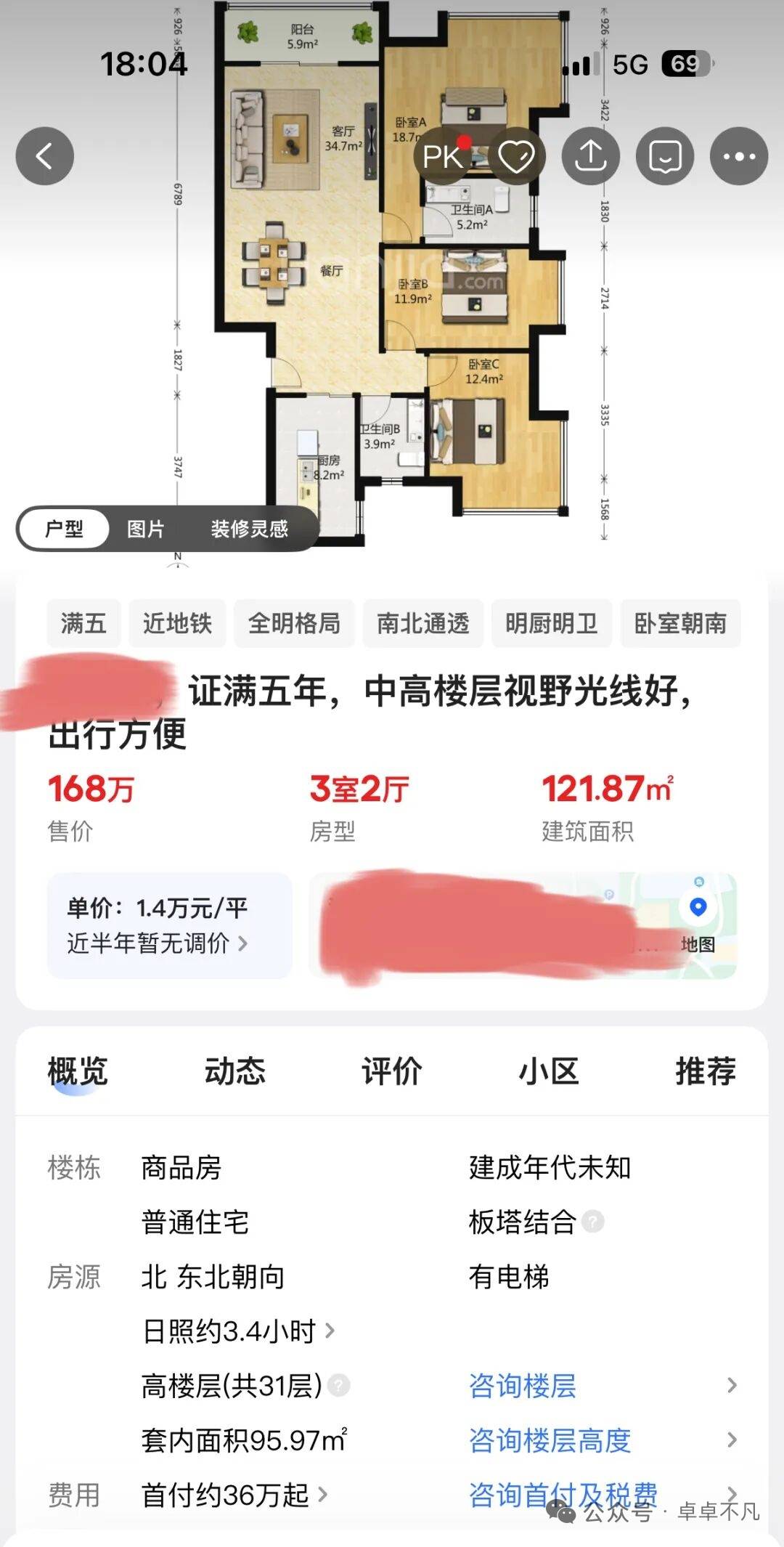Switch to the 图片 photos segment
Screen dimensions: 784x1547
[x=145, y=529]
